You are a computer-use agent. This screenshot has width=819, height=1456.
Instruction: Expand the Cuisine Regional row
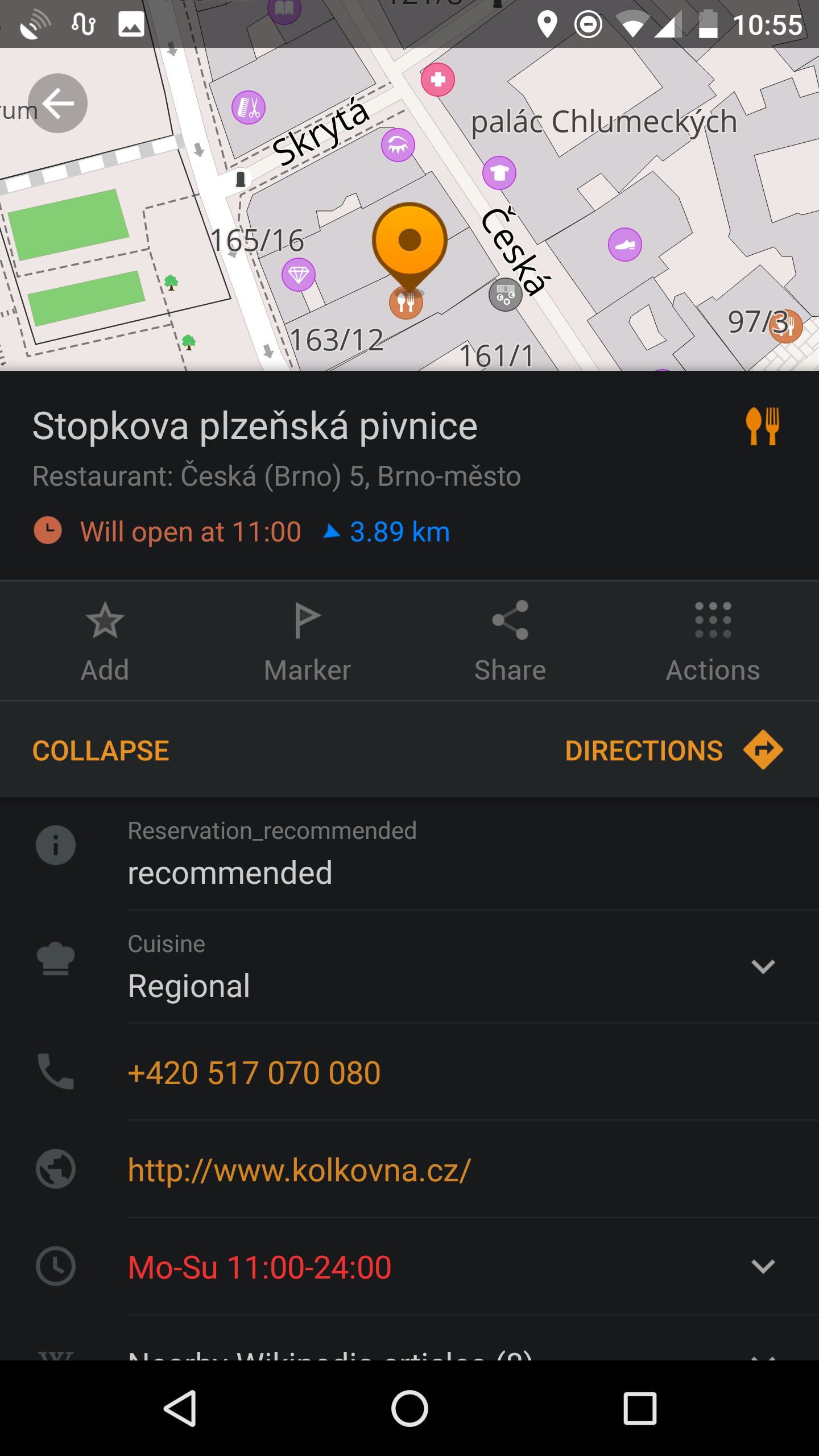click(763, 966)
